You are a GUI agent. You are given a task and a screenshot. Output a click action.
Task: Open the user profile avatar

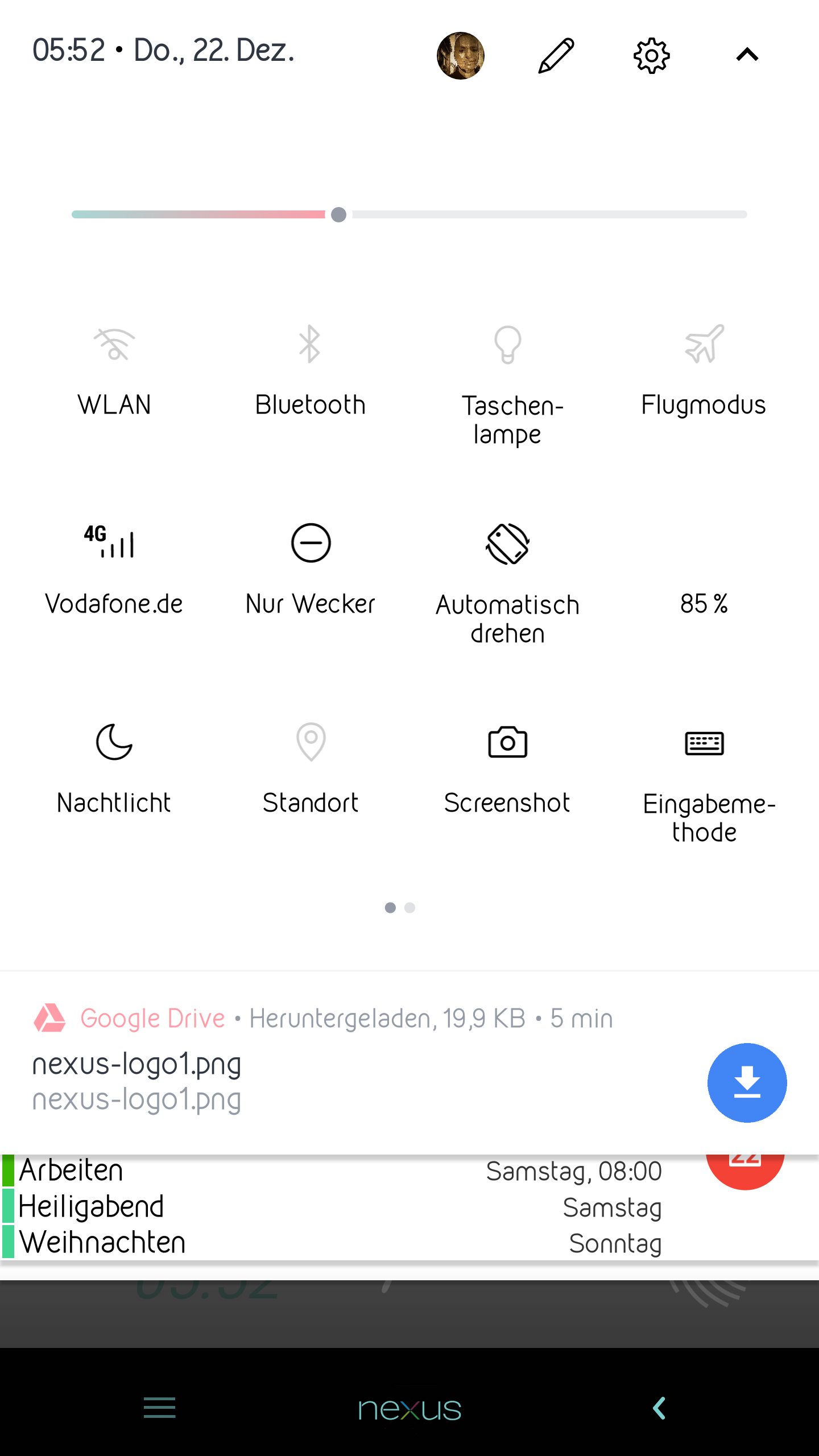(460, 56)
